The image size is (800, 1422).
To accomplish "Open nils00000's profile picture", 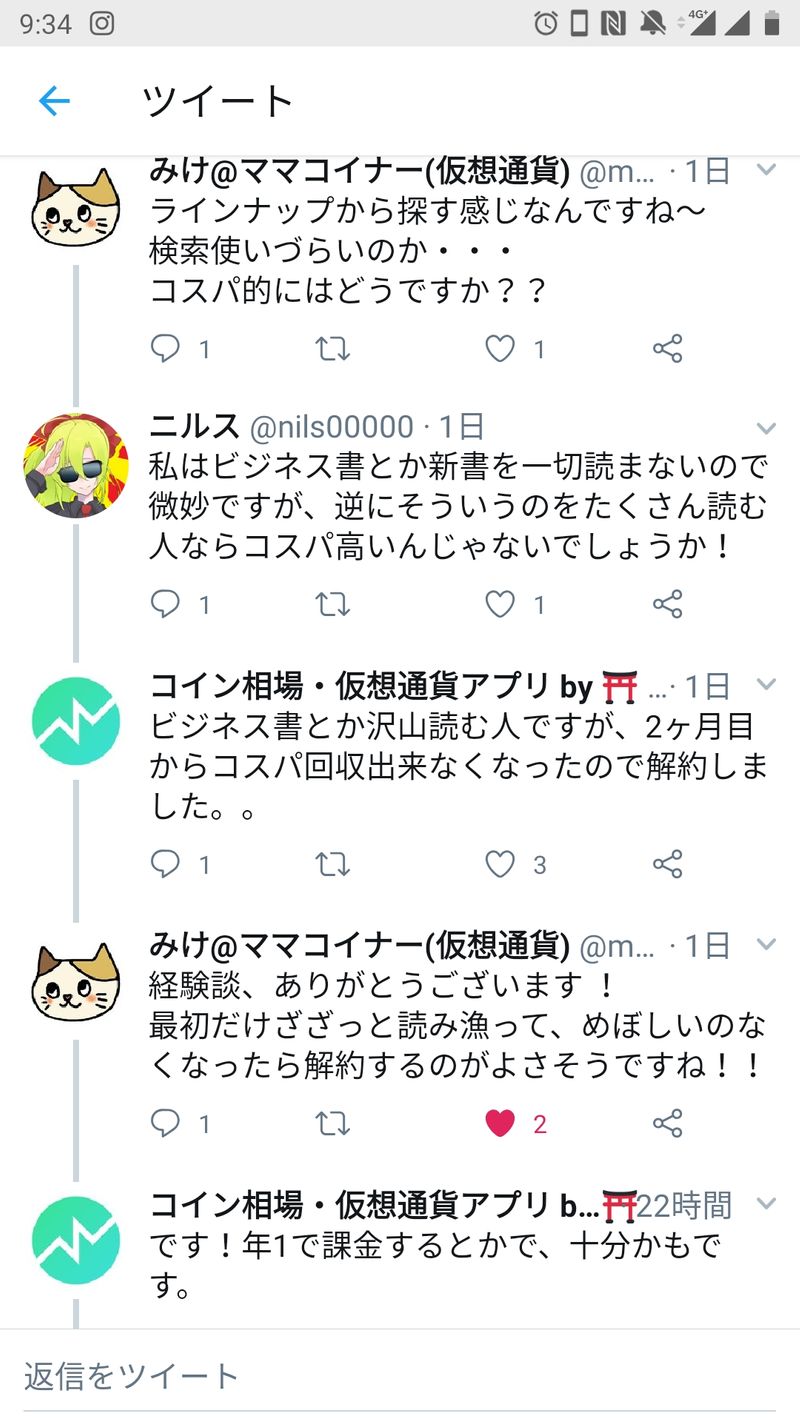I will point(76,466).
